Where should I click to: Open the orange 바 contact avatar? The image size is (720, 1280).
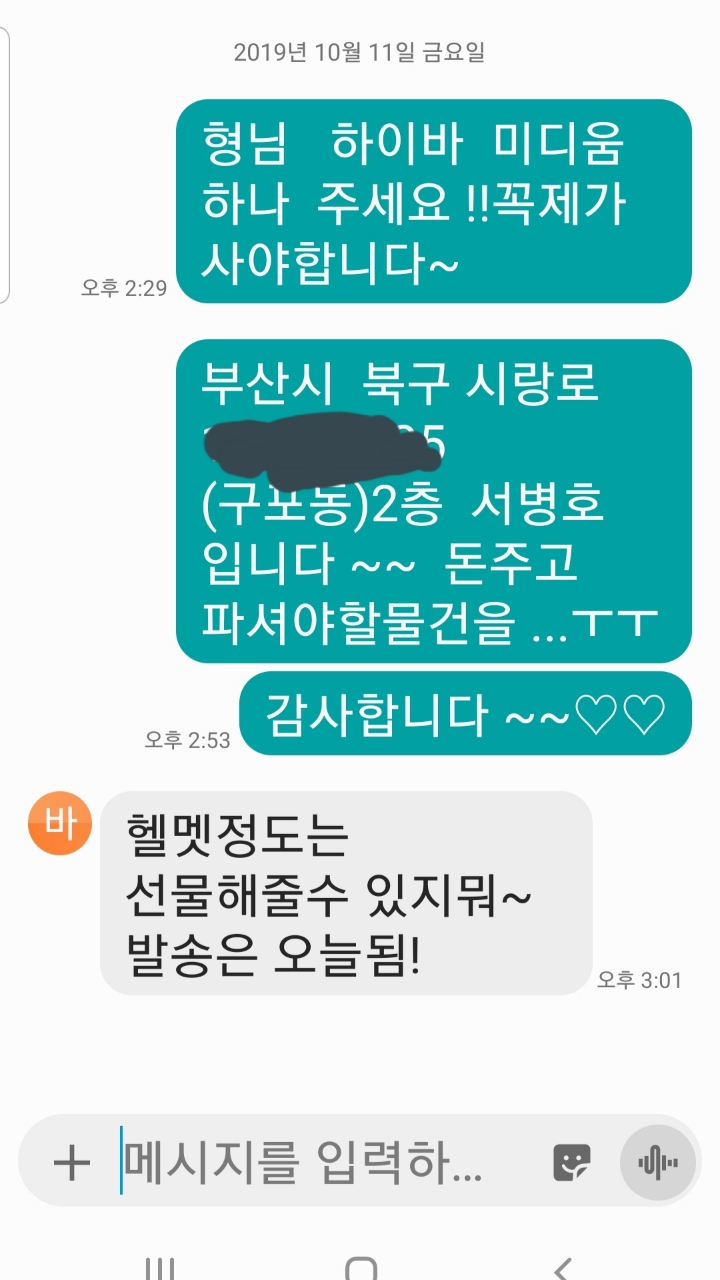(x=60, y=823)
